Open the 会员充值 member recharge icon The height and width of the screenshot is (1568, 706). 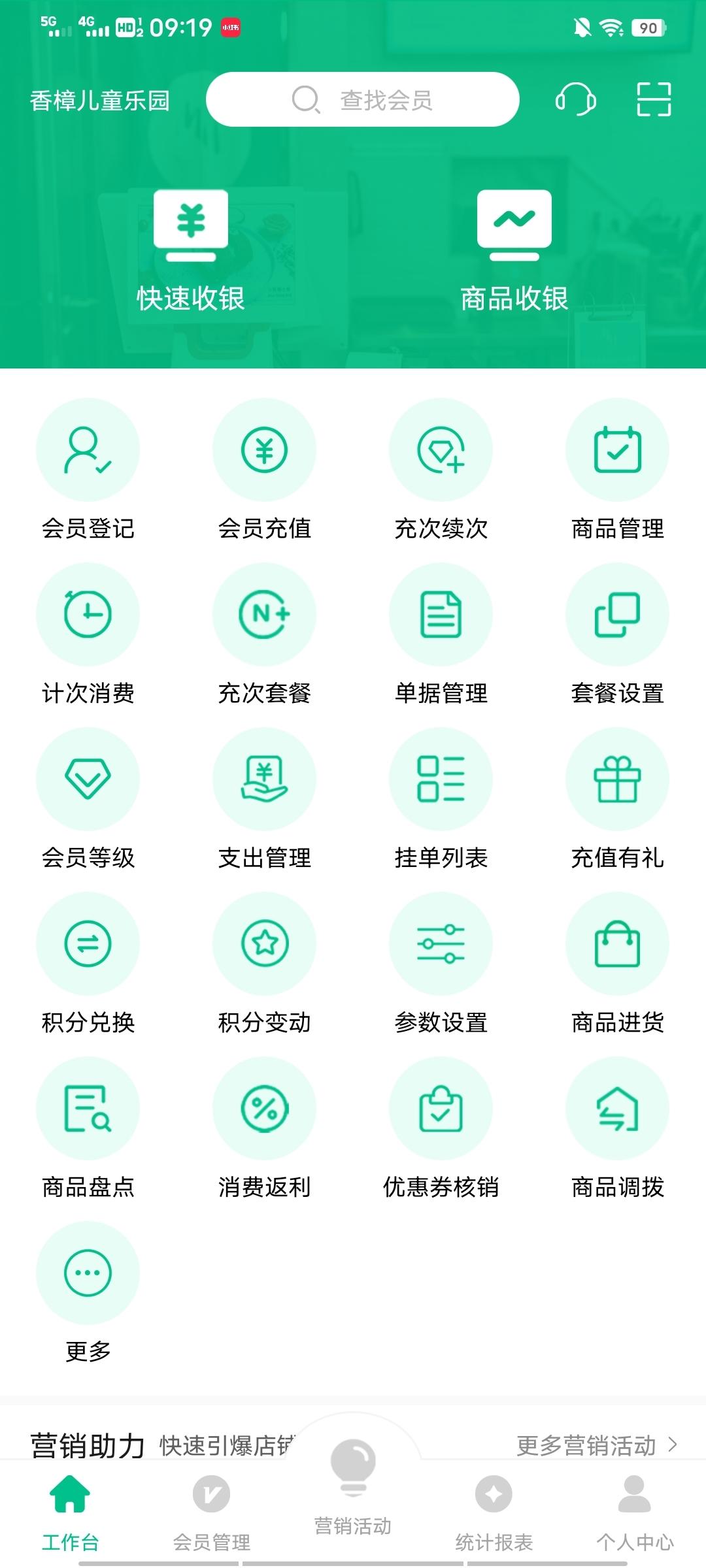(x=265, y=449)
